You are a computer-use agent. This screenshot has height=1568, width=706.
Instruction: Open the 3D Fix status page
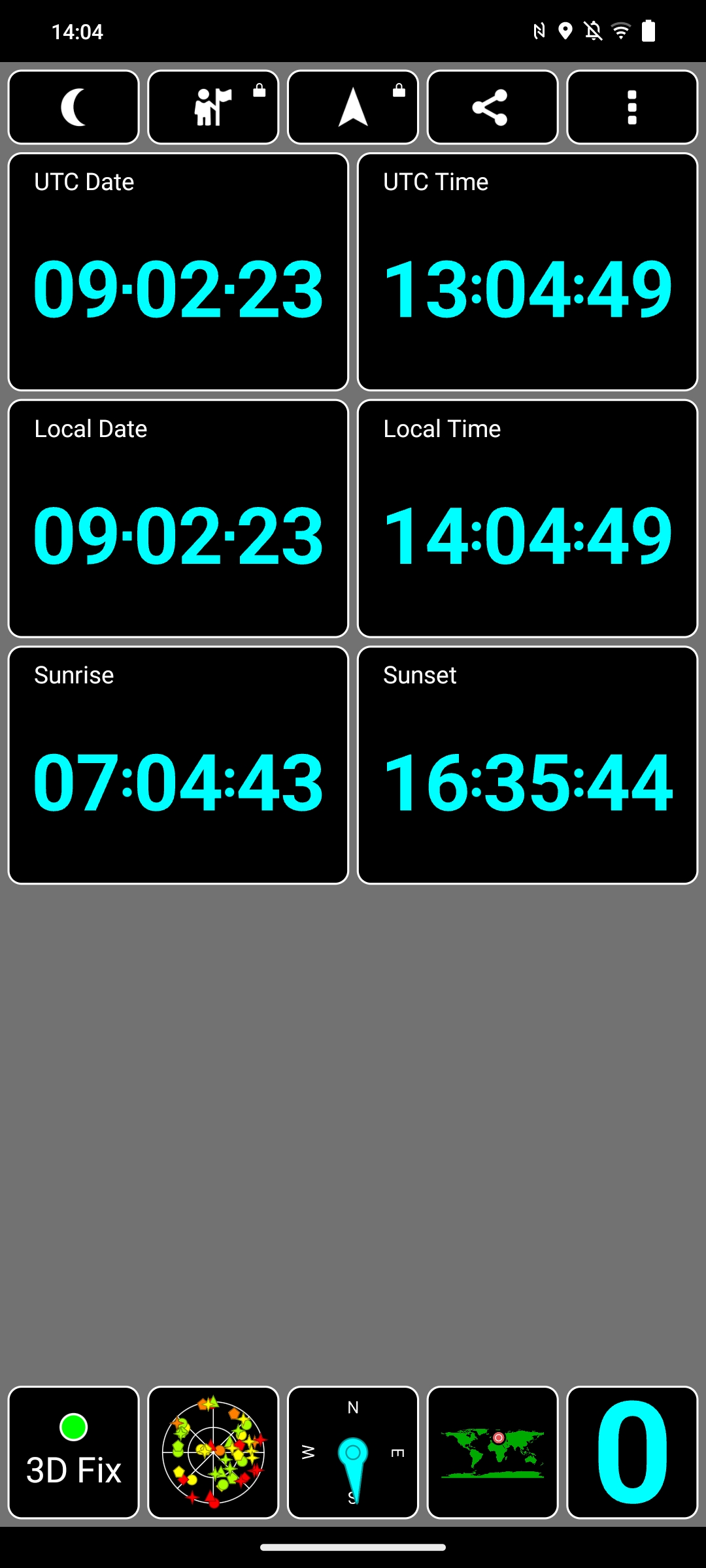tap(73, 1452)
